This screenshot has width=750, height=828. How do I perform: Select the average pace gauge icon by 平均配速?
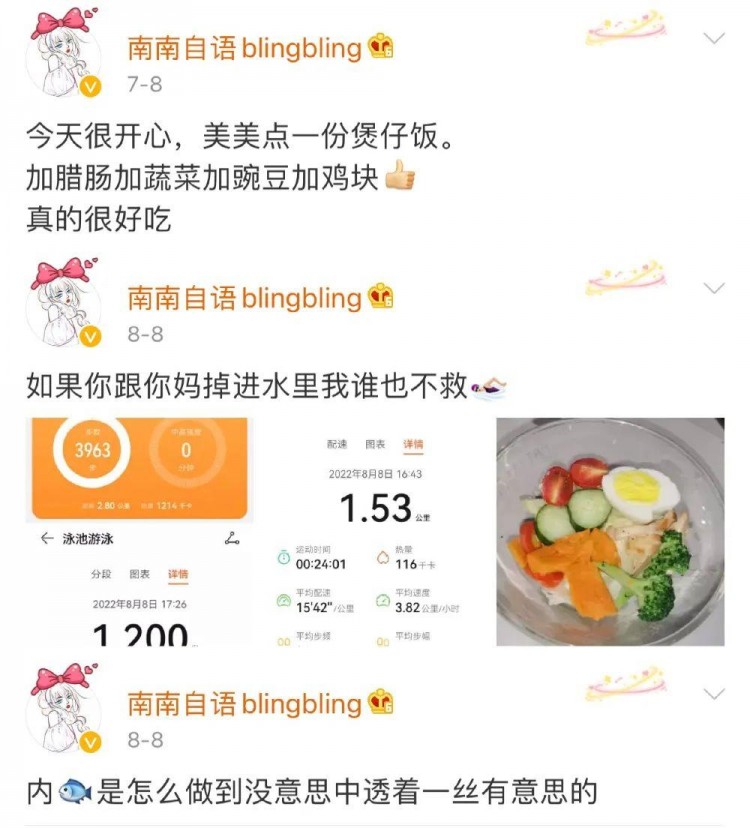286,598
